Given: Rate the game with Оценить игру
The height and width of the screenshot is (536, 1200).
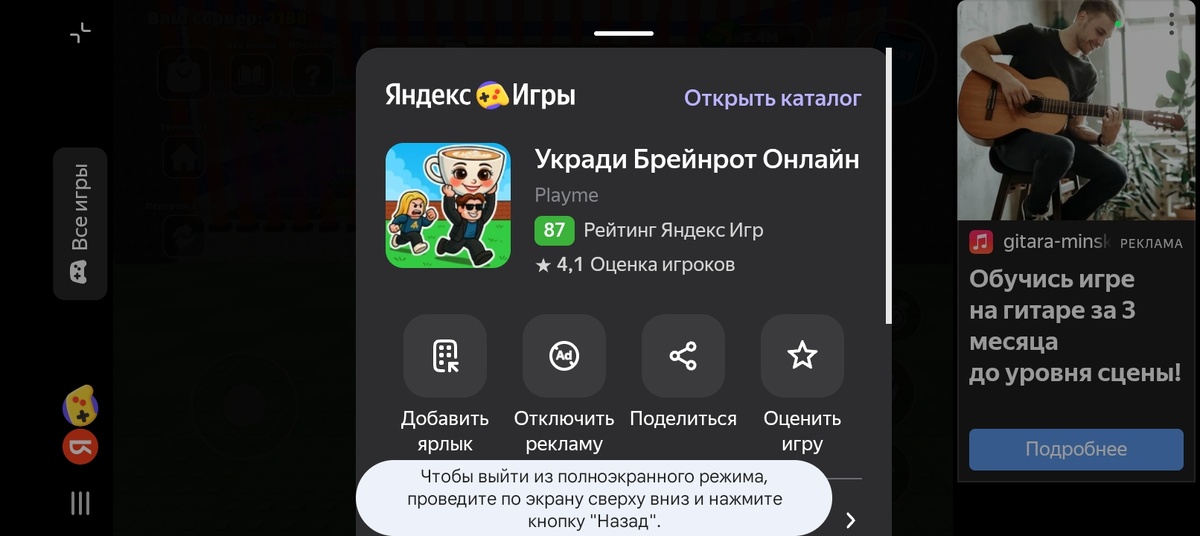Looking at the screenshot, I should 802,385.
